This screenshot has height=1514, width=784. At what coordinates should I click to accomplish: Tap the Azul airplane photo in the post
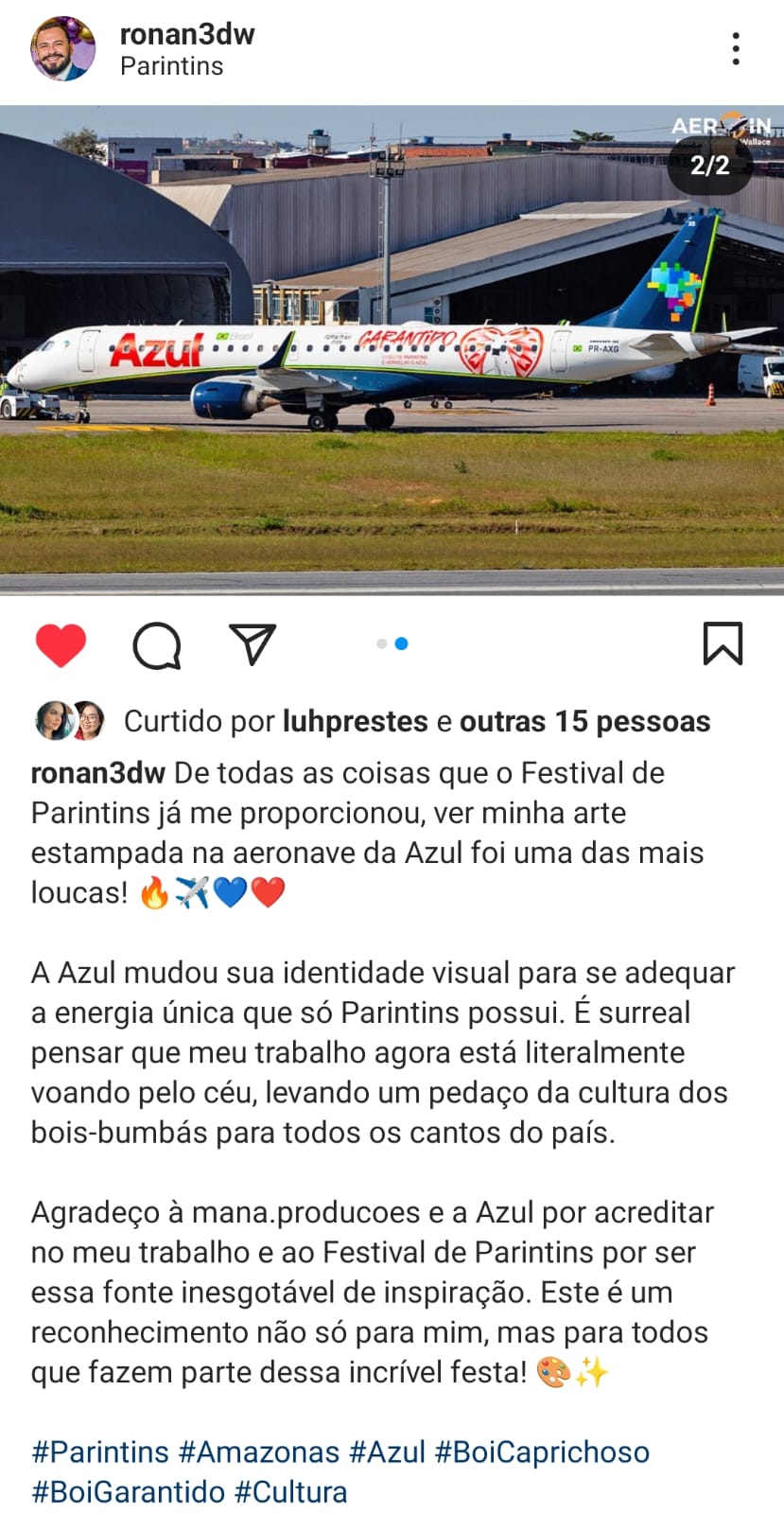392,350
